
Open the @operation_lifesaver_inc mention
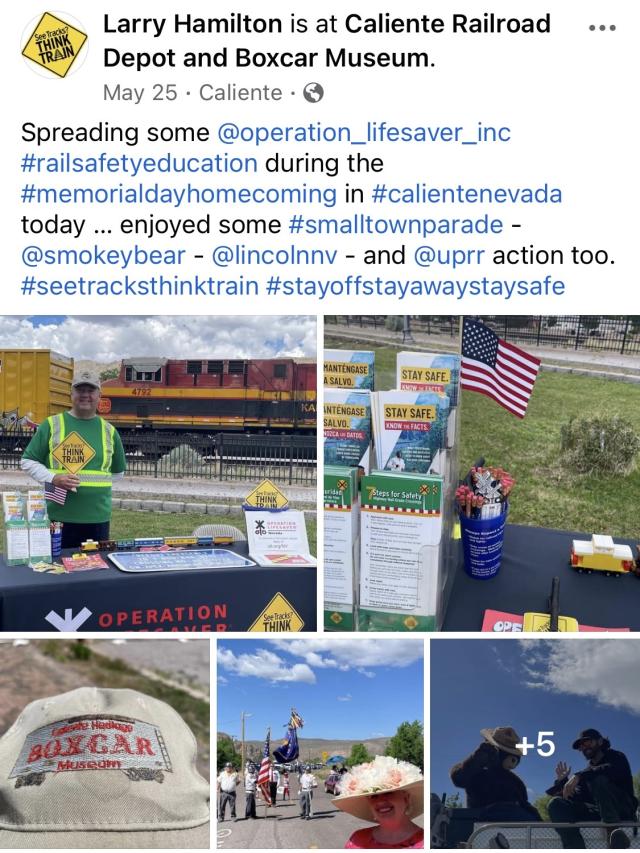[x=355, y=133]
